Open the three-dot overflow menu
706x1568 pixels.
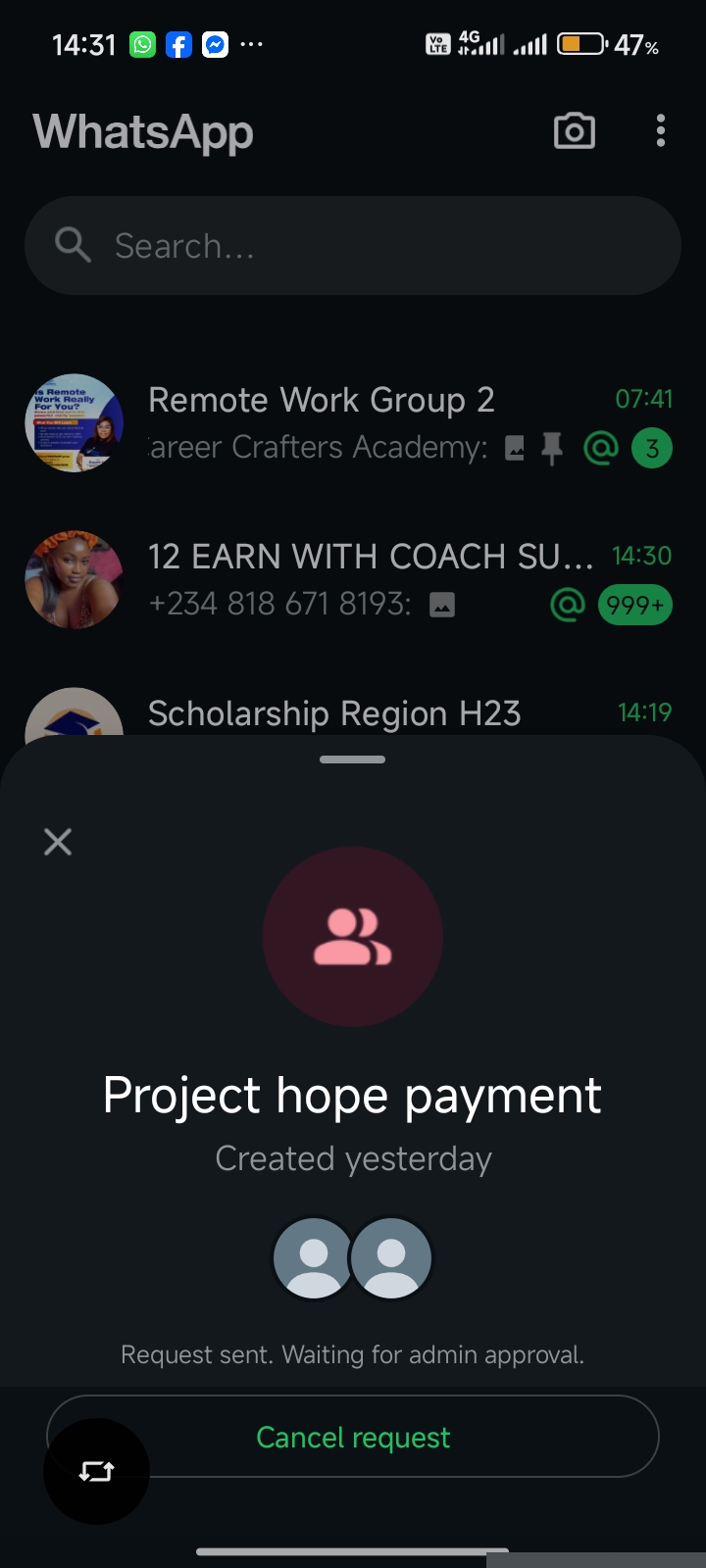coord(661,131)
